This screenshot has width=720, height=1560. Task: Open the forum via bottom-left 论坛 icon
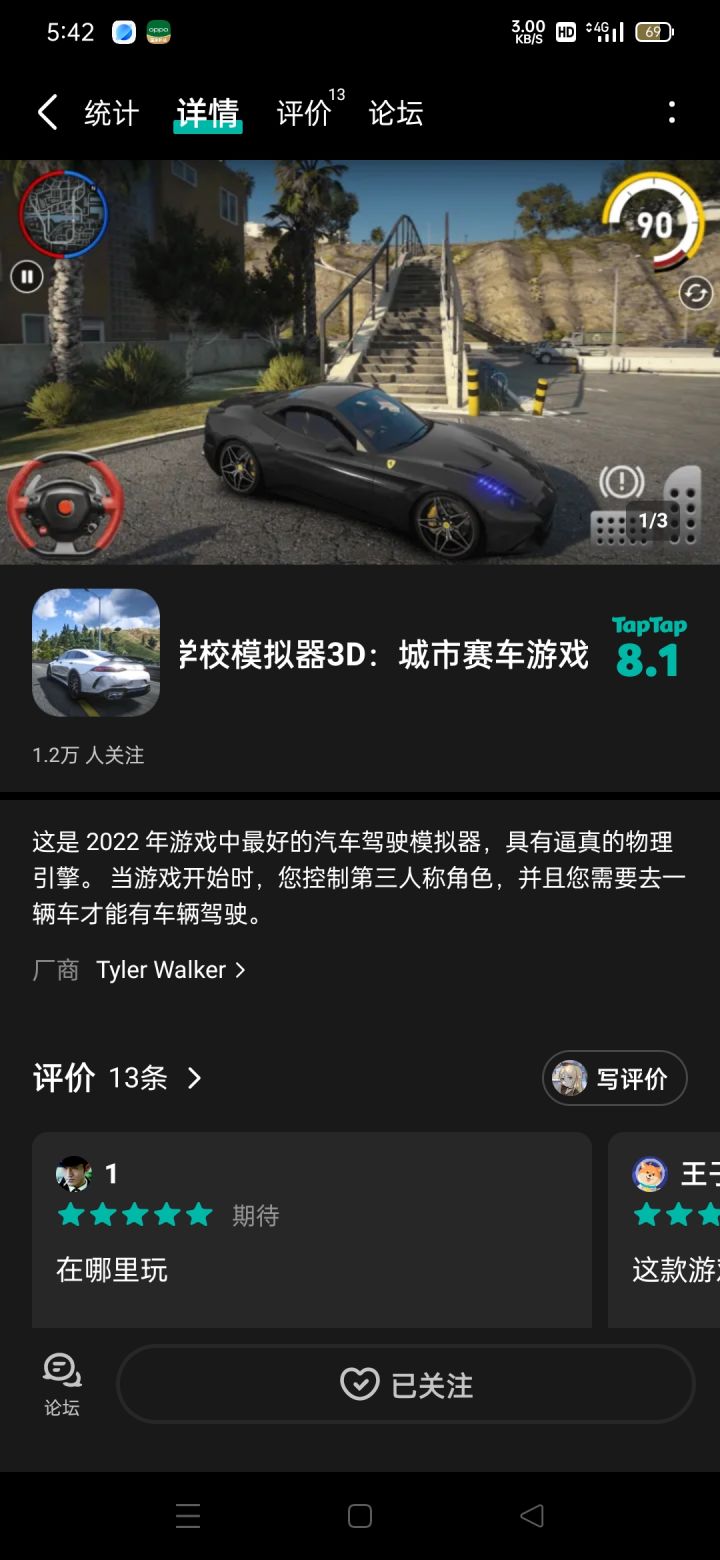(x=62, y=1383)
